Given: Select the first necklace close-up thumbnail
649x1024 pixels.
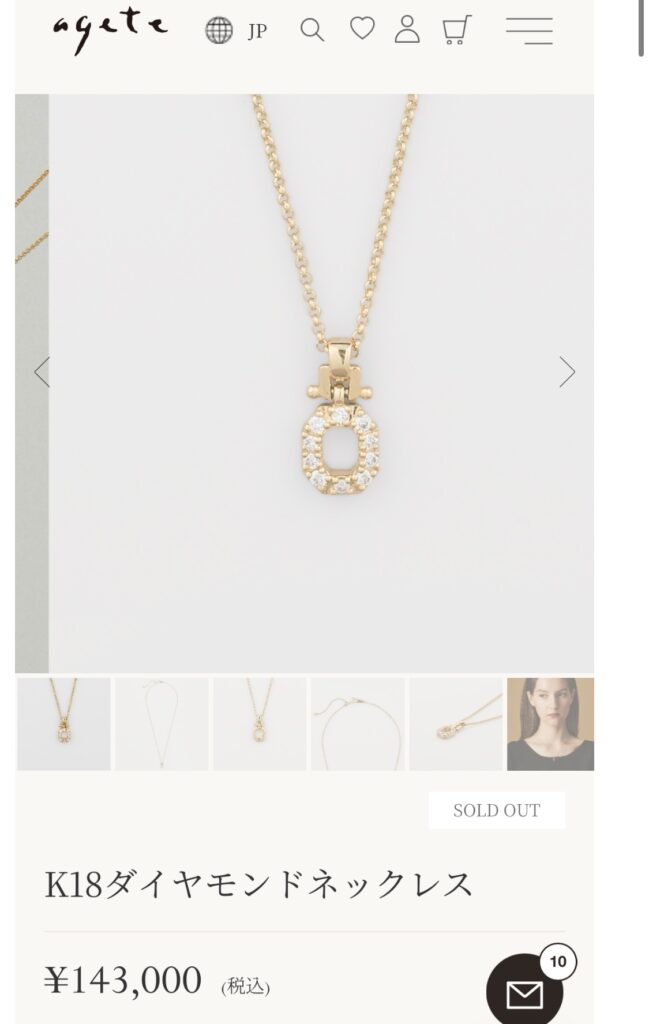Looking at the screenshot, I should pyautogui.click(x=64, y=724).
